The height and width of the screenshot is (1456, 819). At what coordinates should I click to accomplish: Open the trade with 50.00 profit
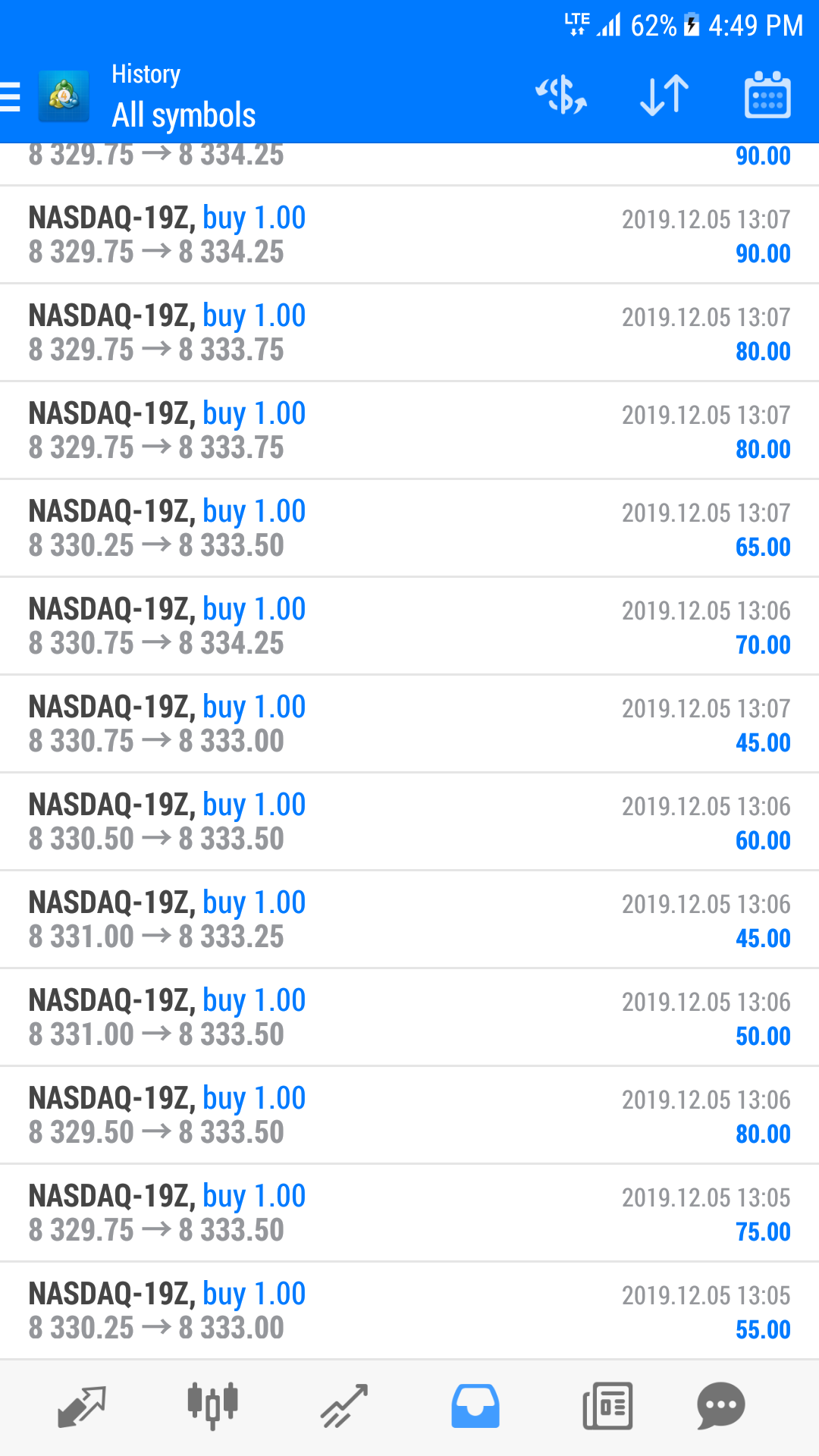409,1018
